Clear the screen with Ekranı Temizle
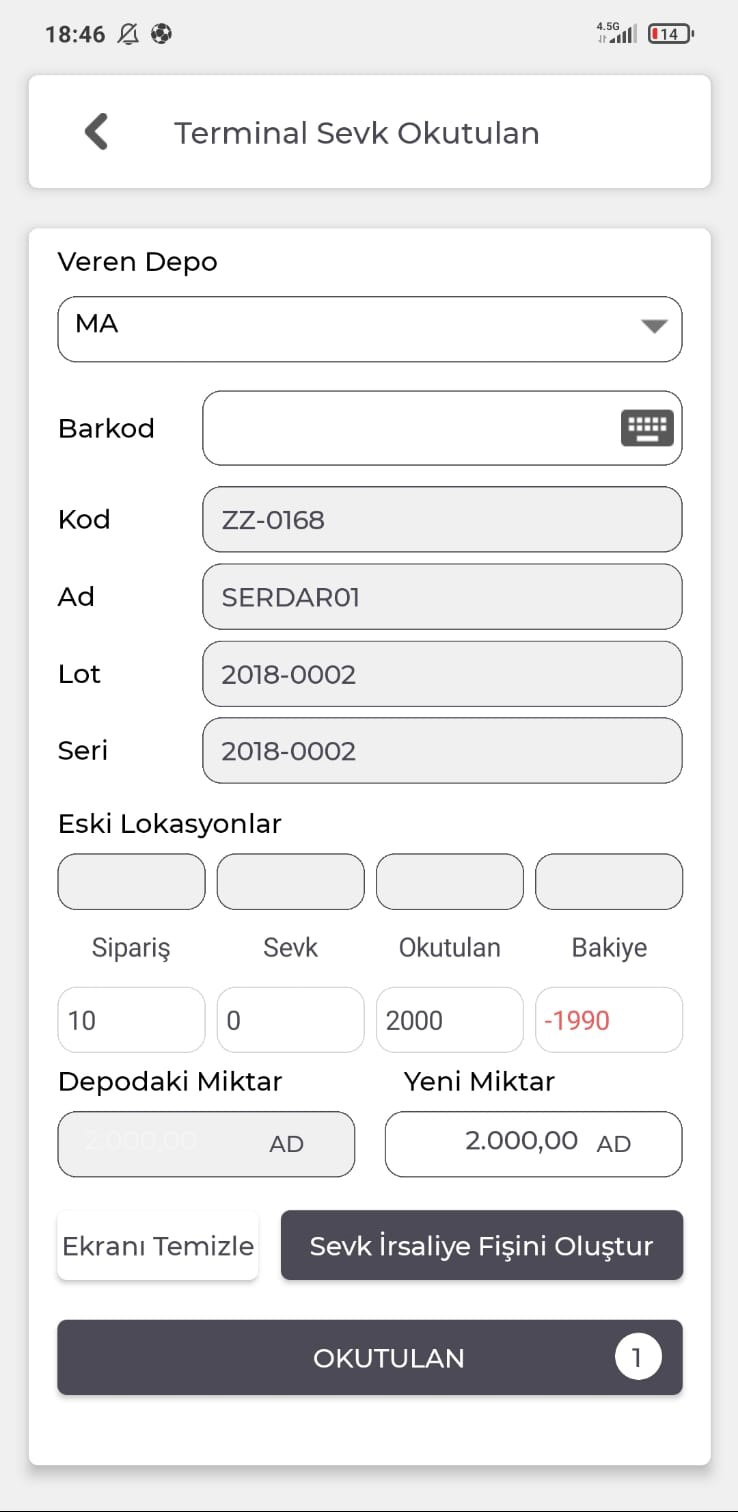This screenshot has height=1512, width=738. point(158,1246)
